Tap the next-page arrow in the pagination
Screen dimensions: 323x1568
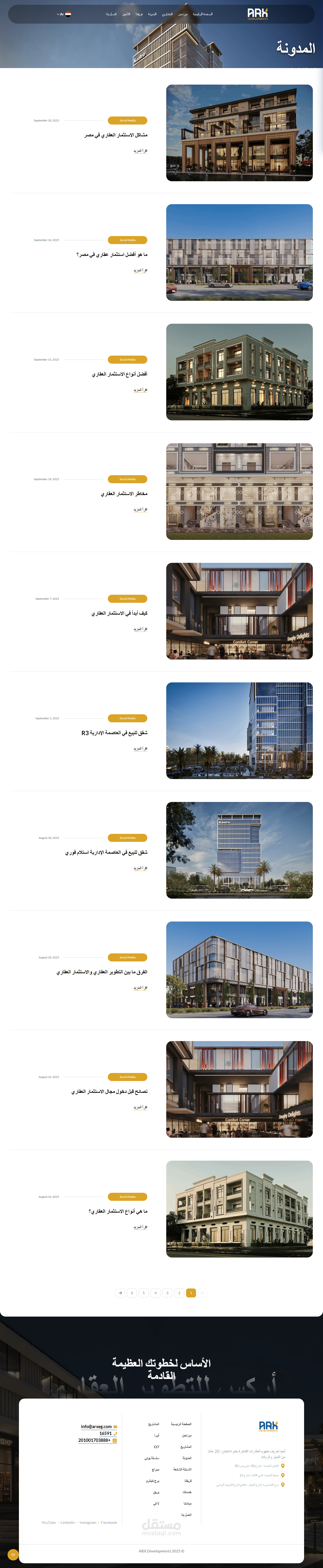point(120,1293)
